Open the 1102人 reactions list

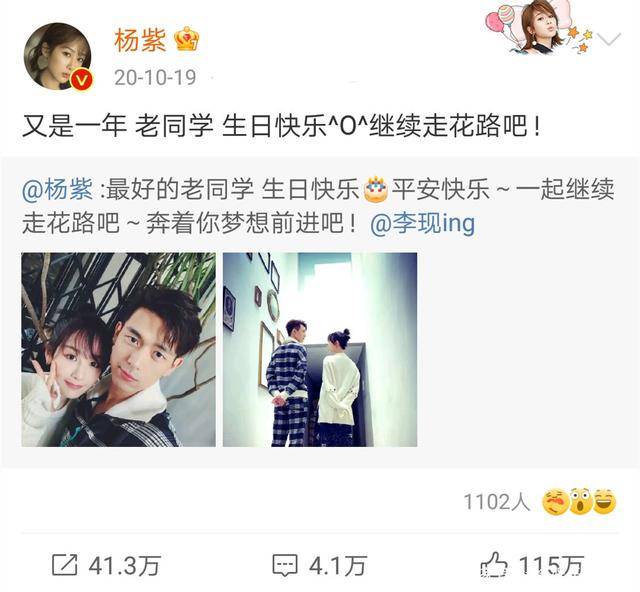(496, 502)
